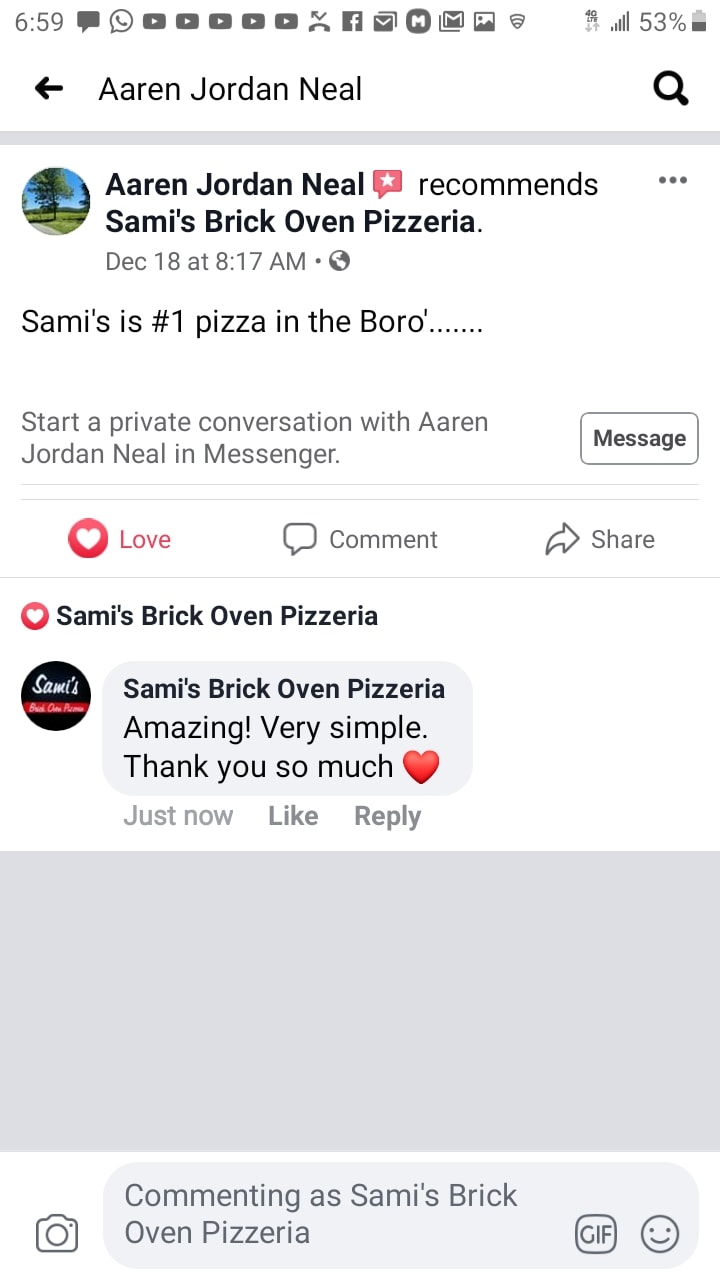Viewport: 720px width, 1280px height.
Task: Like the Sami's Brick Oven Pizzeria comment
Action: pos(293,816)
